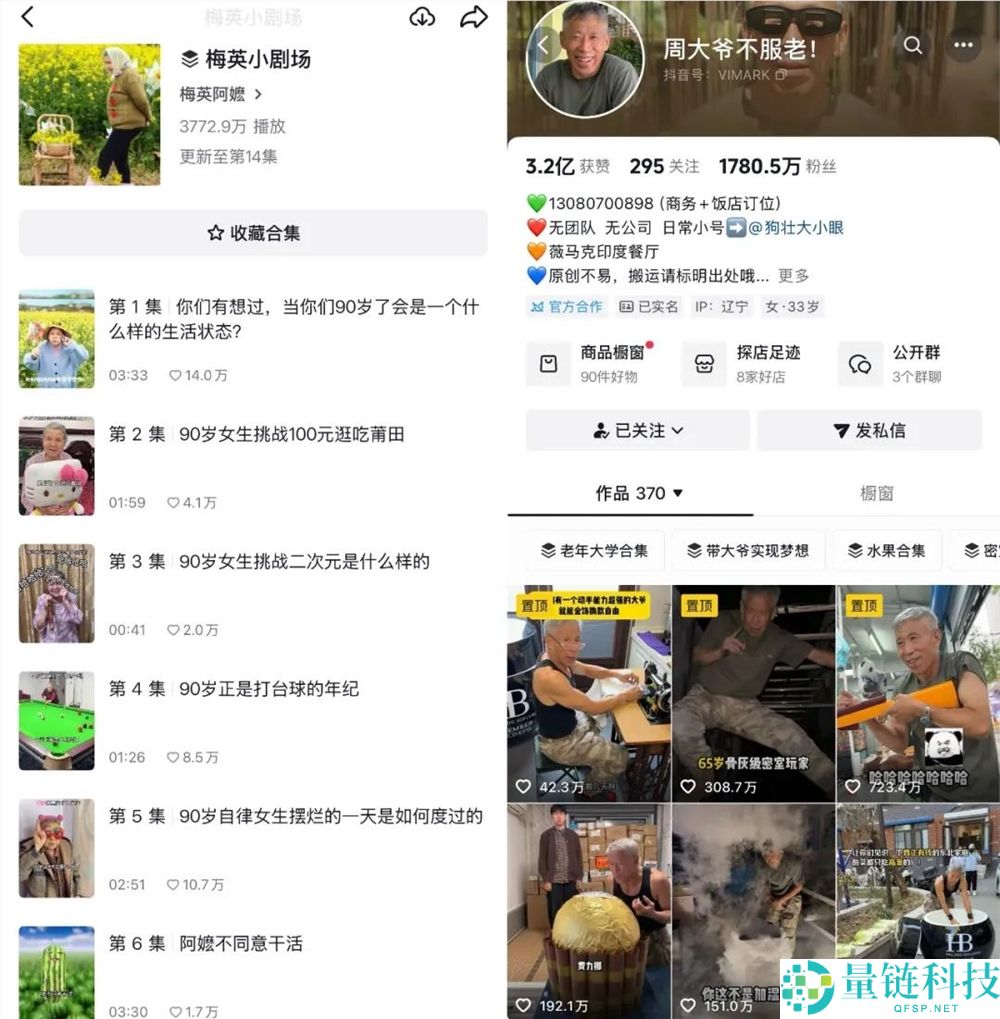The width and height of the screenshot is (1000, 1019).
Task: Click the download icon at top of 梅英小剧场
Action: [x=423, y=17]
